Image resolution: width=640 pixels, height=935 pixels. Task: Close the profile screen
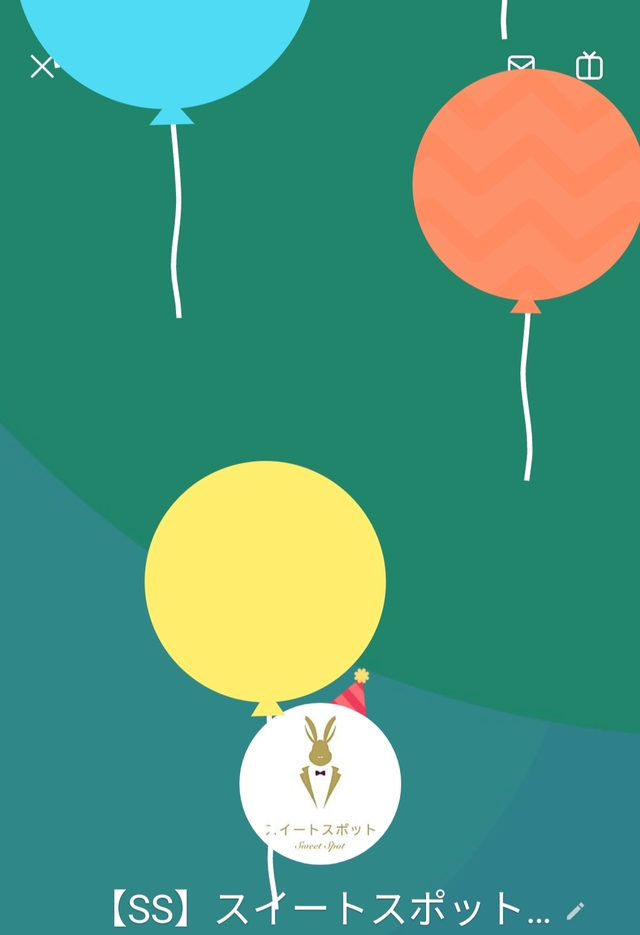point(41,67)
